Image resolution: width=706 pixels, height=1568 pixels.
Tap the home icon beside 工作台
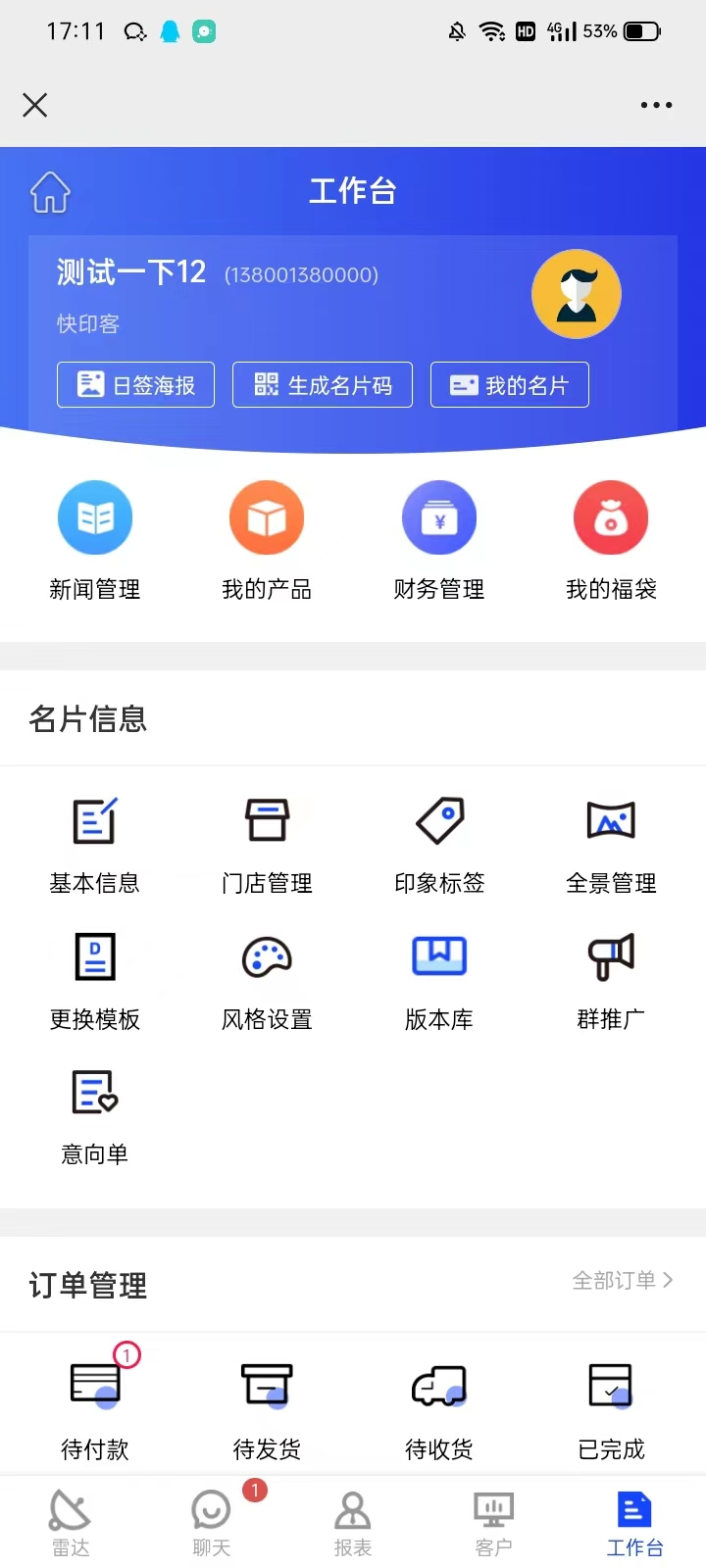pos(50,192)
